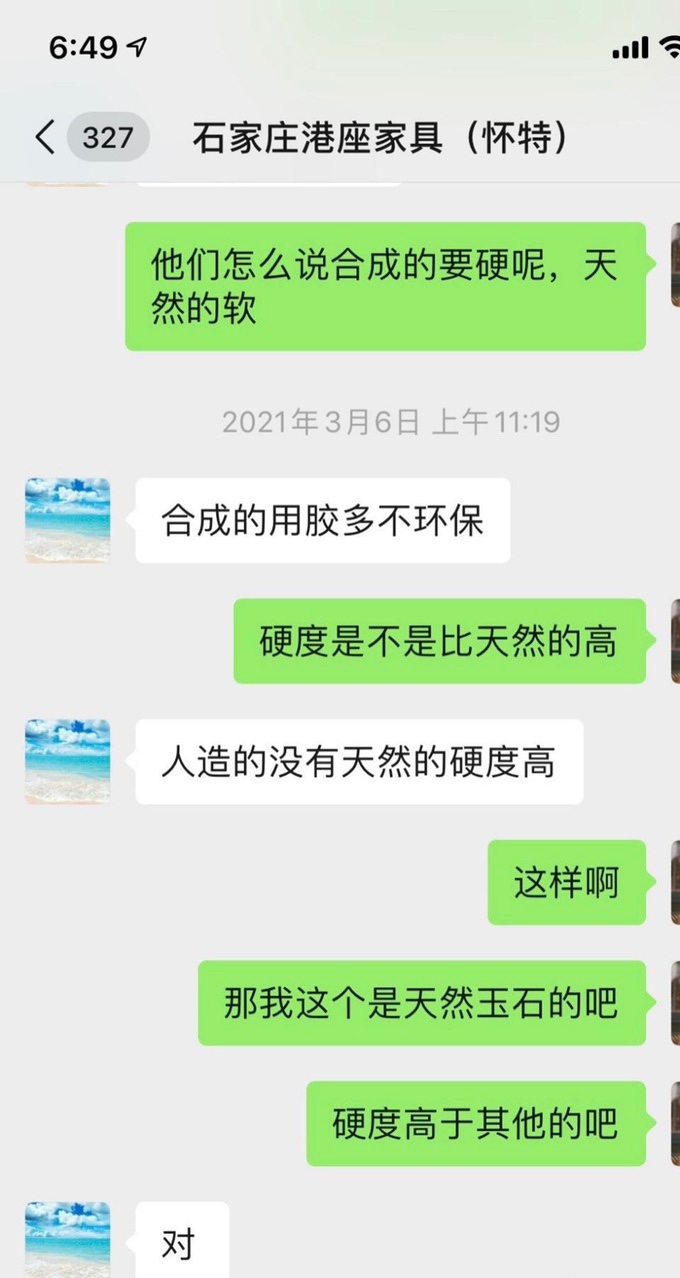This screenshot has width=680, height=1278.
Task: Open sender's avatar beside 合成的用胶多不环保
Action: click(67, 520)
